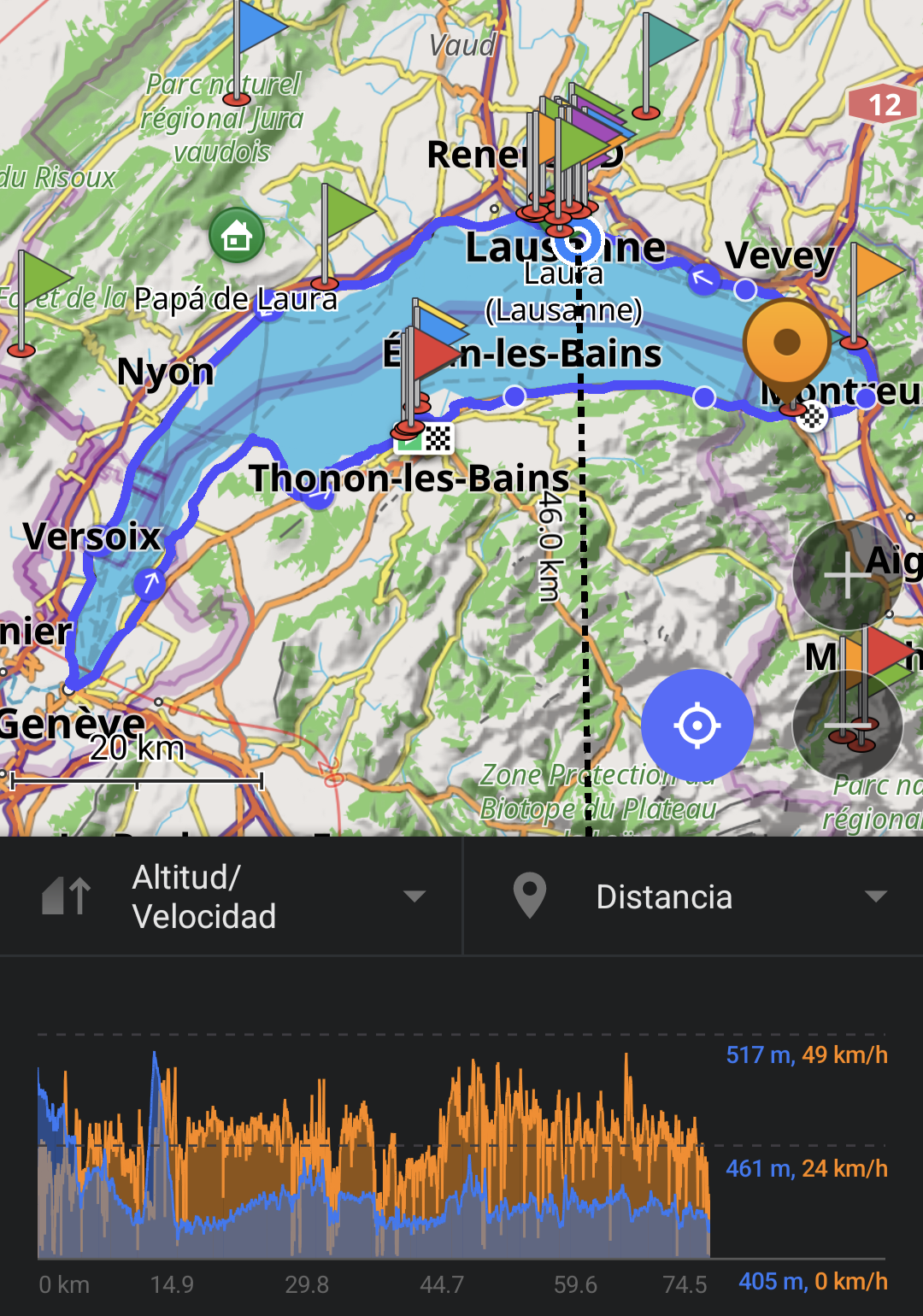The height and width of the screenshot is (1316, 923).
Task: Center map on my location
Action: pyautogui.click(x=697, y=726)
